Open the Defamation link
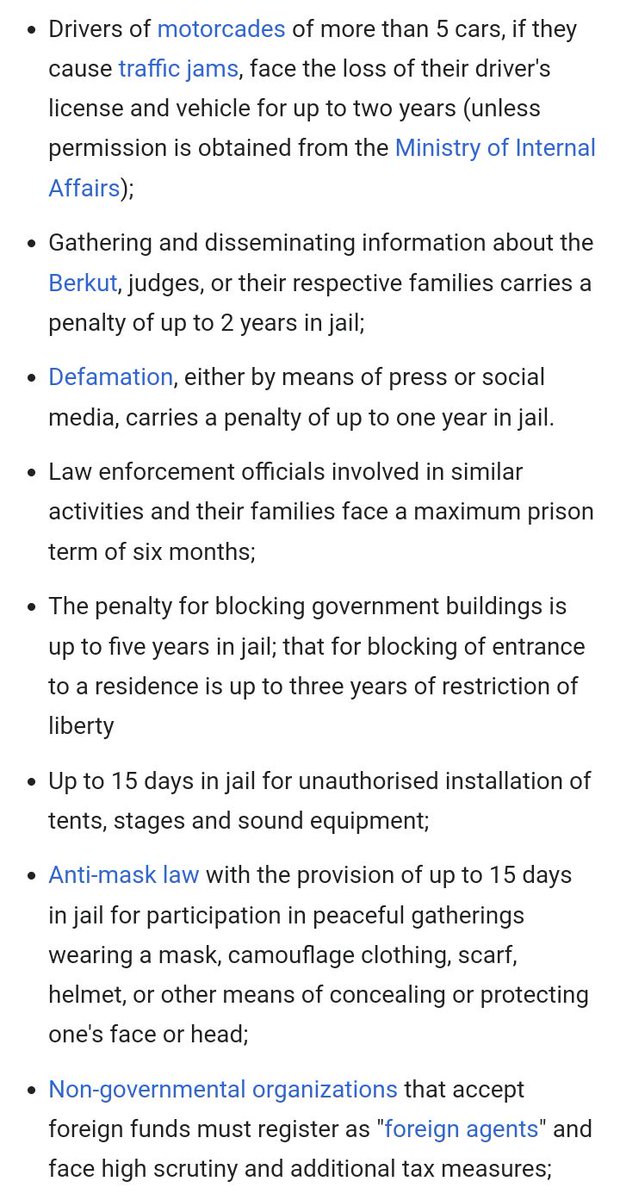 (111, 377)
